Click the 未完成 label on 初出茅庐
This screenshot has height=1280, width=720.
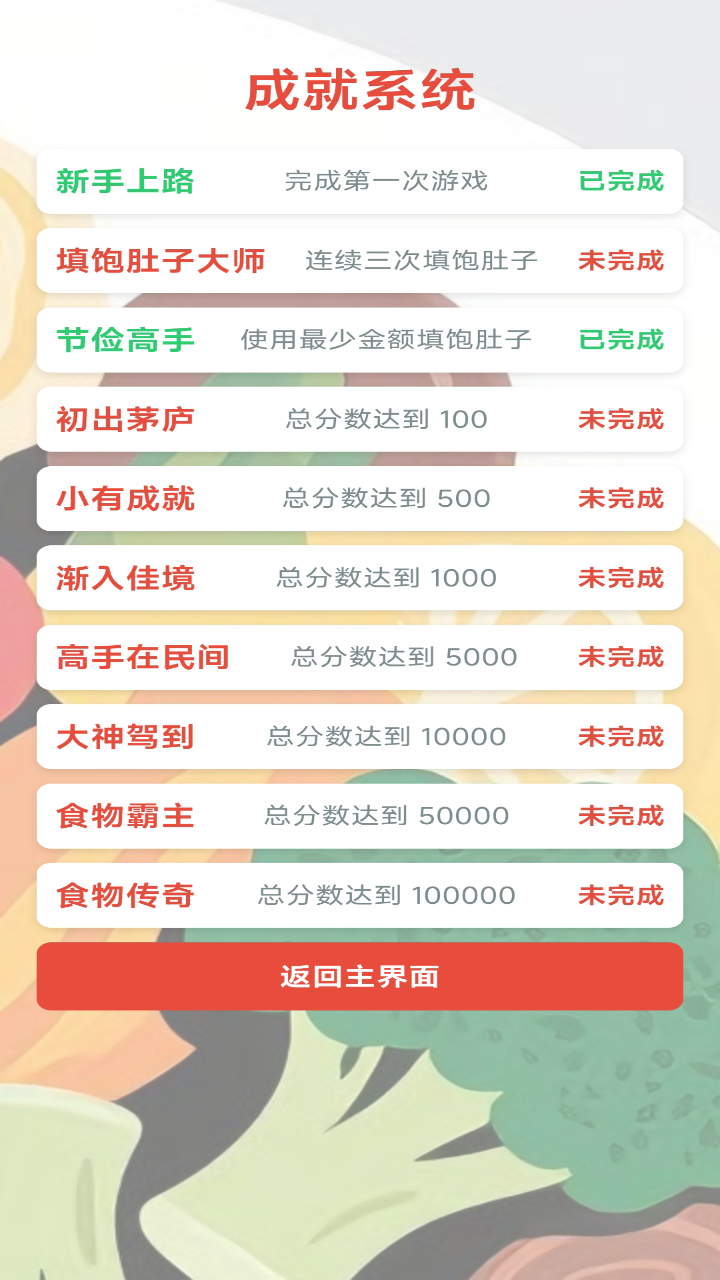[x=620, y=420]
